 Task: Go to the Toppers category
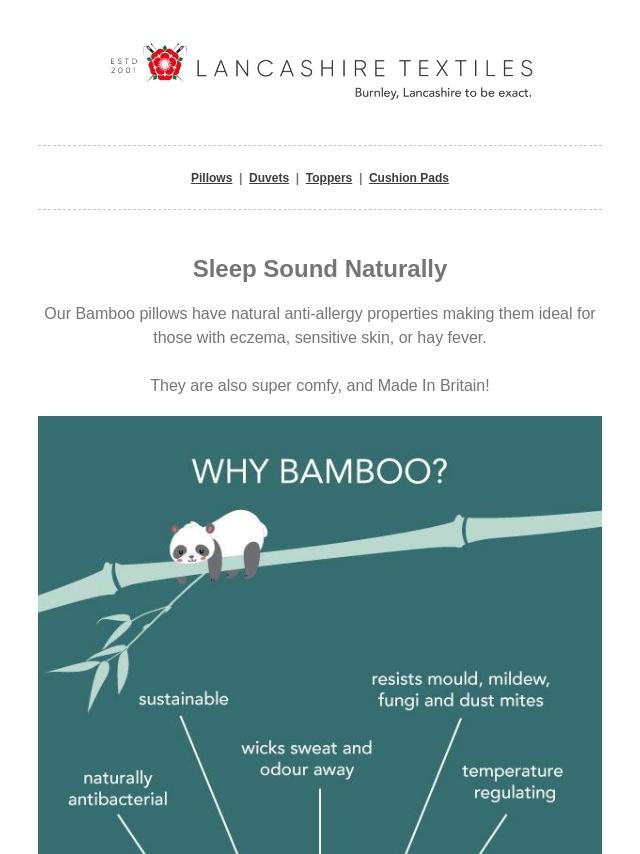(328, 178)
